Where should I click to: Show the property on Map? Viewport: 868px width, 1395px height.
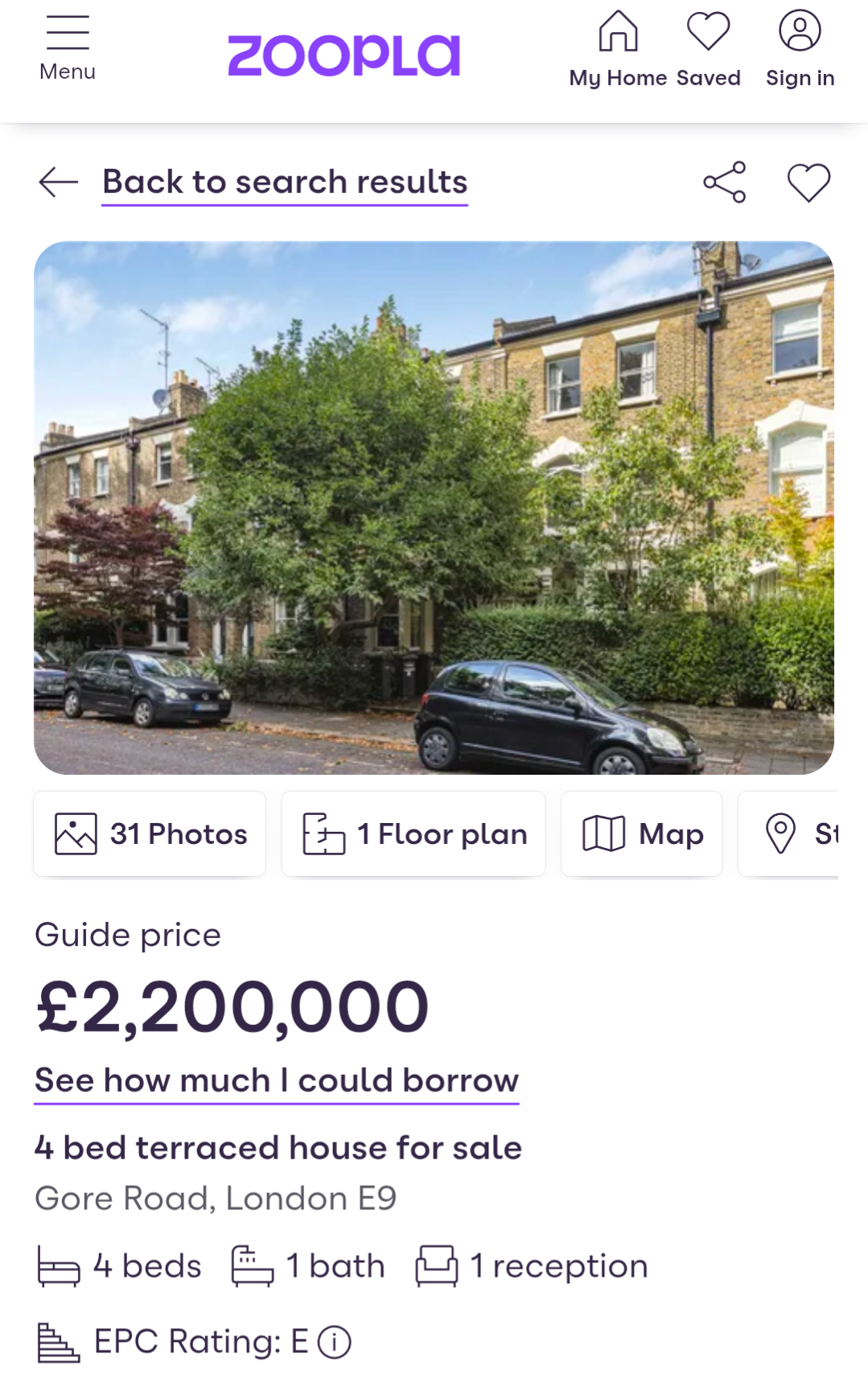click(x=642, y=833)
